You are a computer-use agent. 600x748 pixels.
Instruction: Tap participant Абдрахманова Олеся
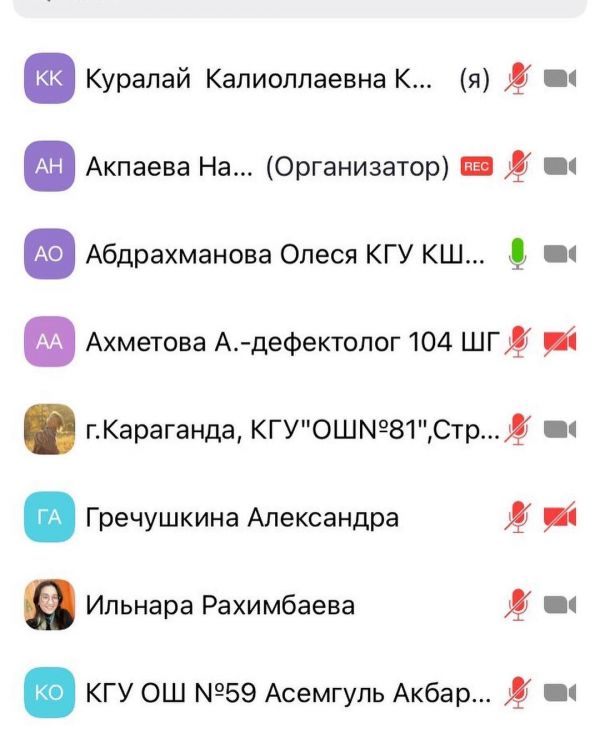[x=284, y=255]
